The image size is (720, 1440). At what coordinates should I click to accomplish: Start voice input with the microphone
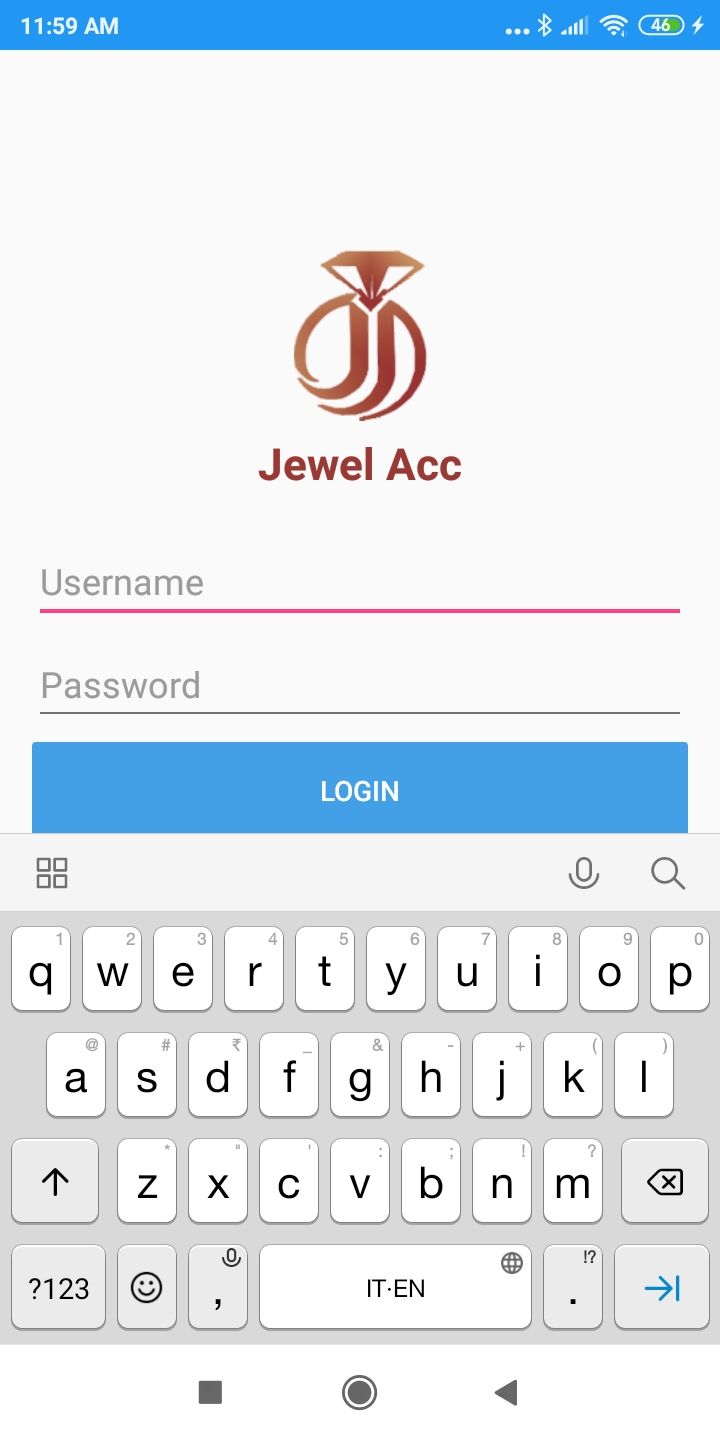tap(583, 873)
